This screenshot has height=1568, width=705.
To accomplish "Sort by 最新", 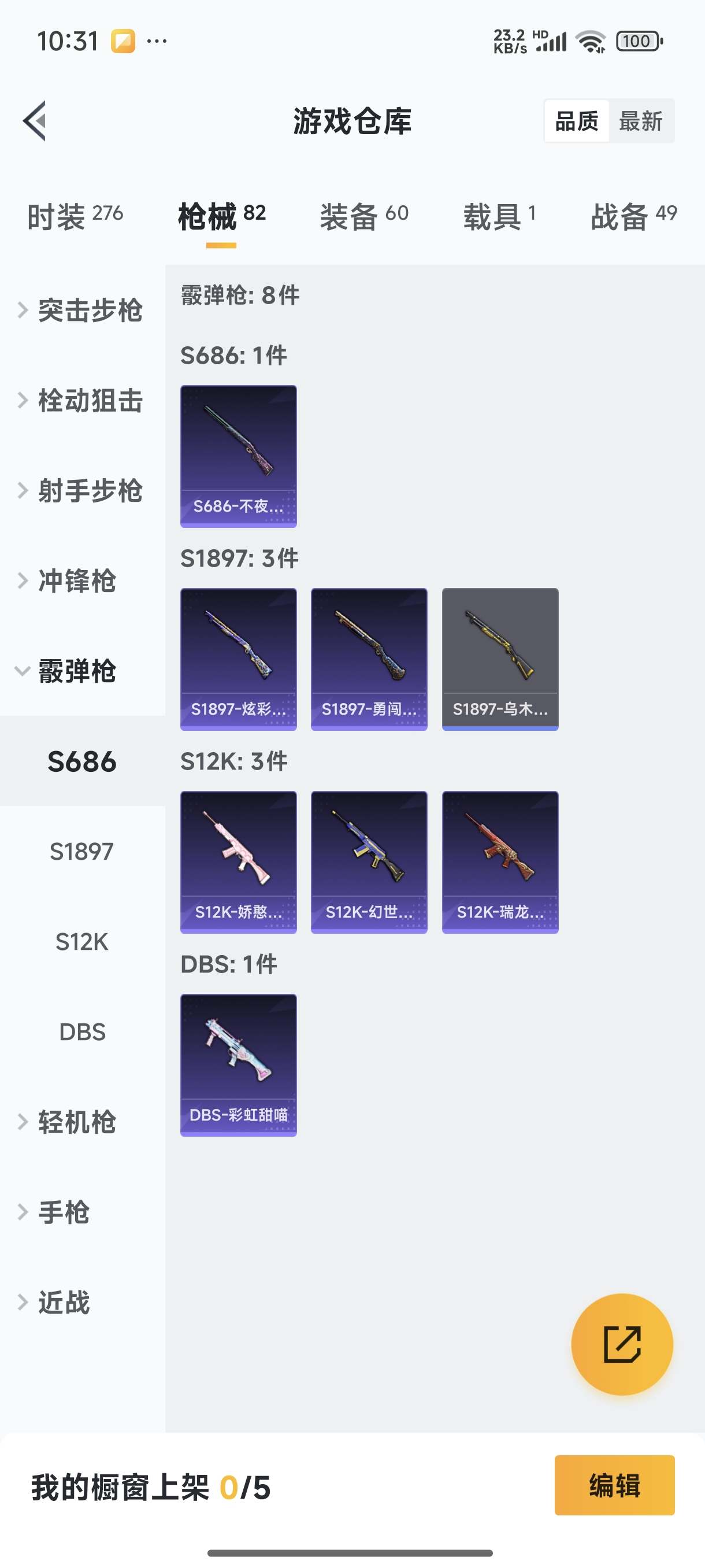I will [640, 121].
